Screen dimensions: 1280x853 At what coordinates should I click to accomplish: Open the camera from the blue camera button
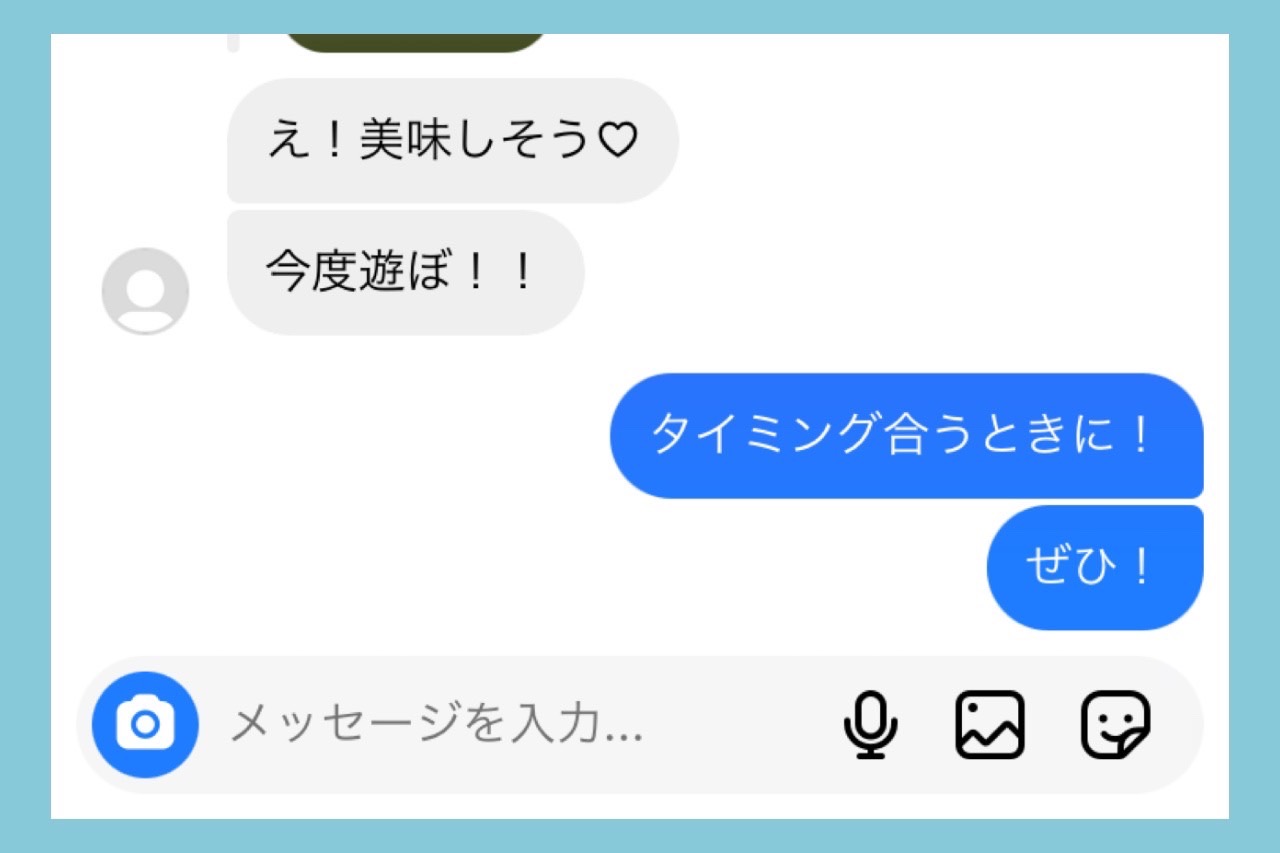(146, 724)
